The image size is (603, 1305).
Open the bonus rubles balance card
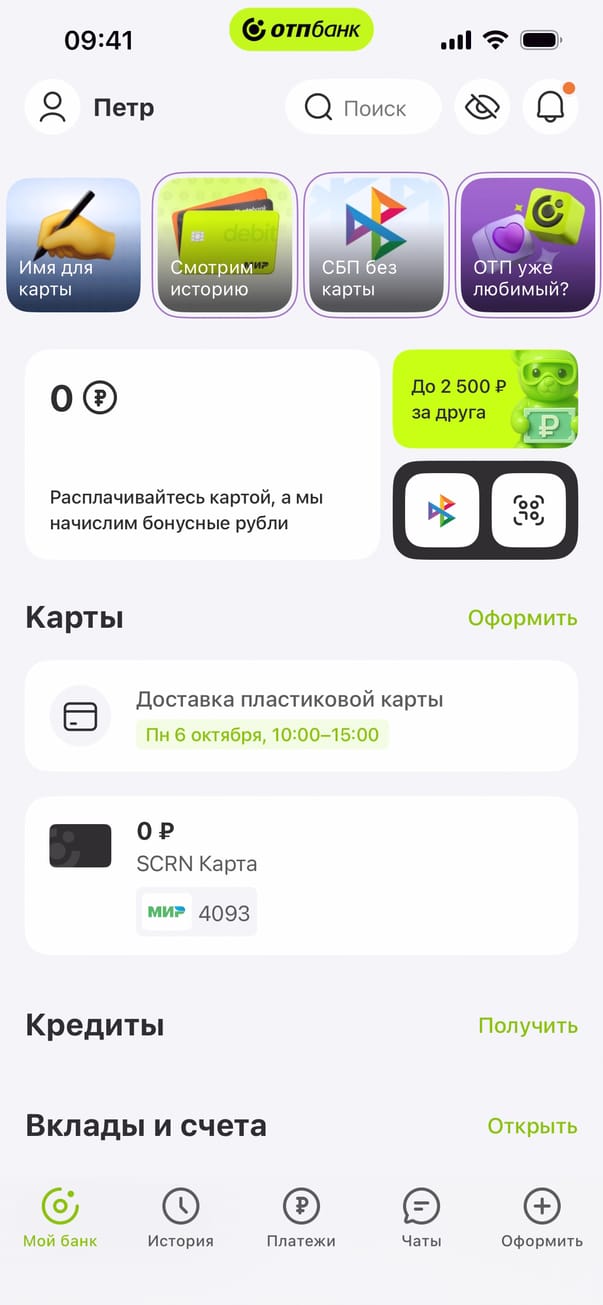202,454
